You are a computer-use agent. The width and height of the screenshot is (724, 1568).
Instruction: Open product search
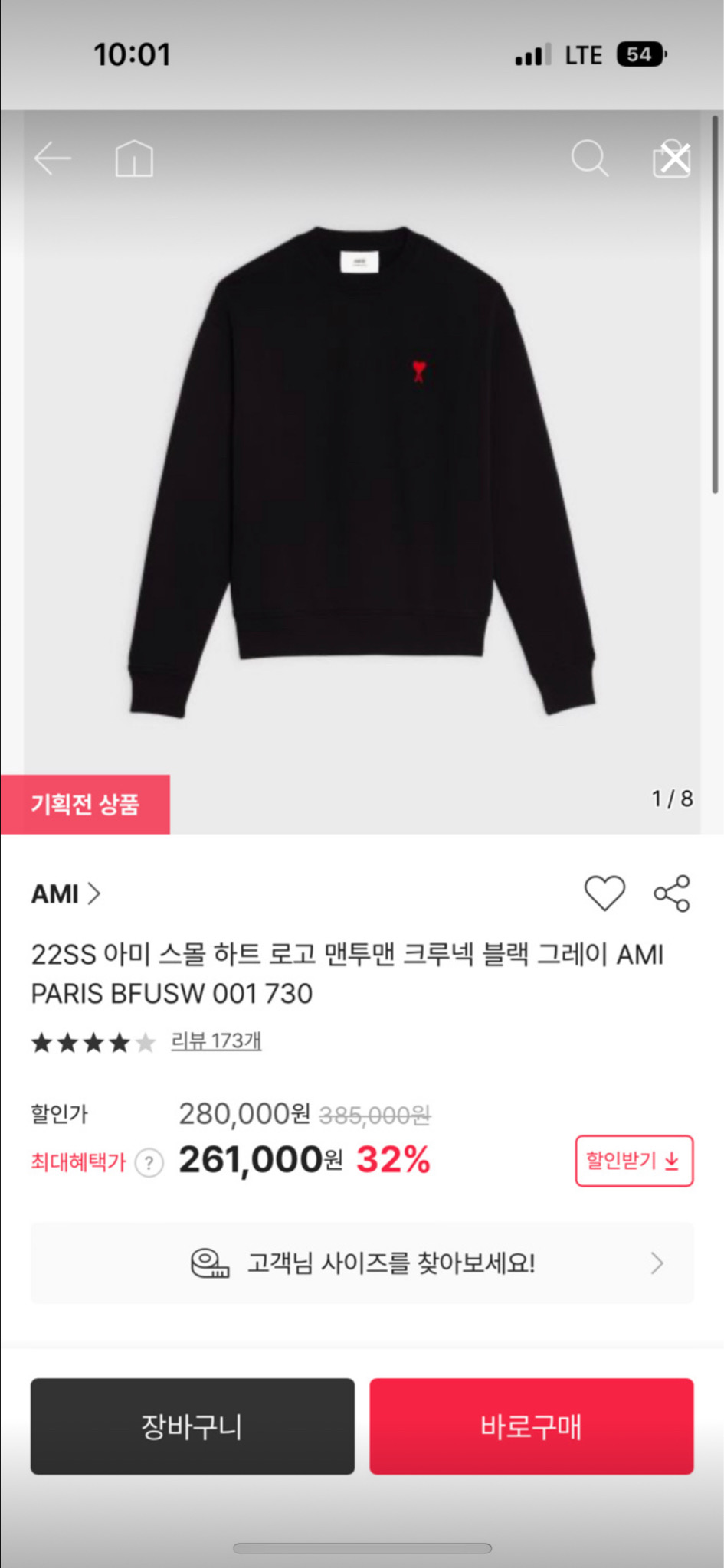(x=590, y=158)
